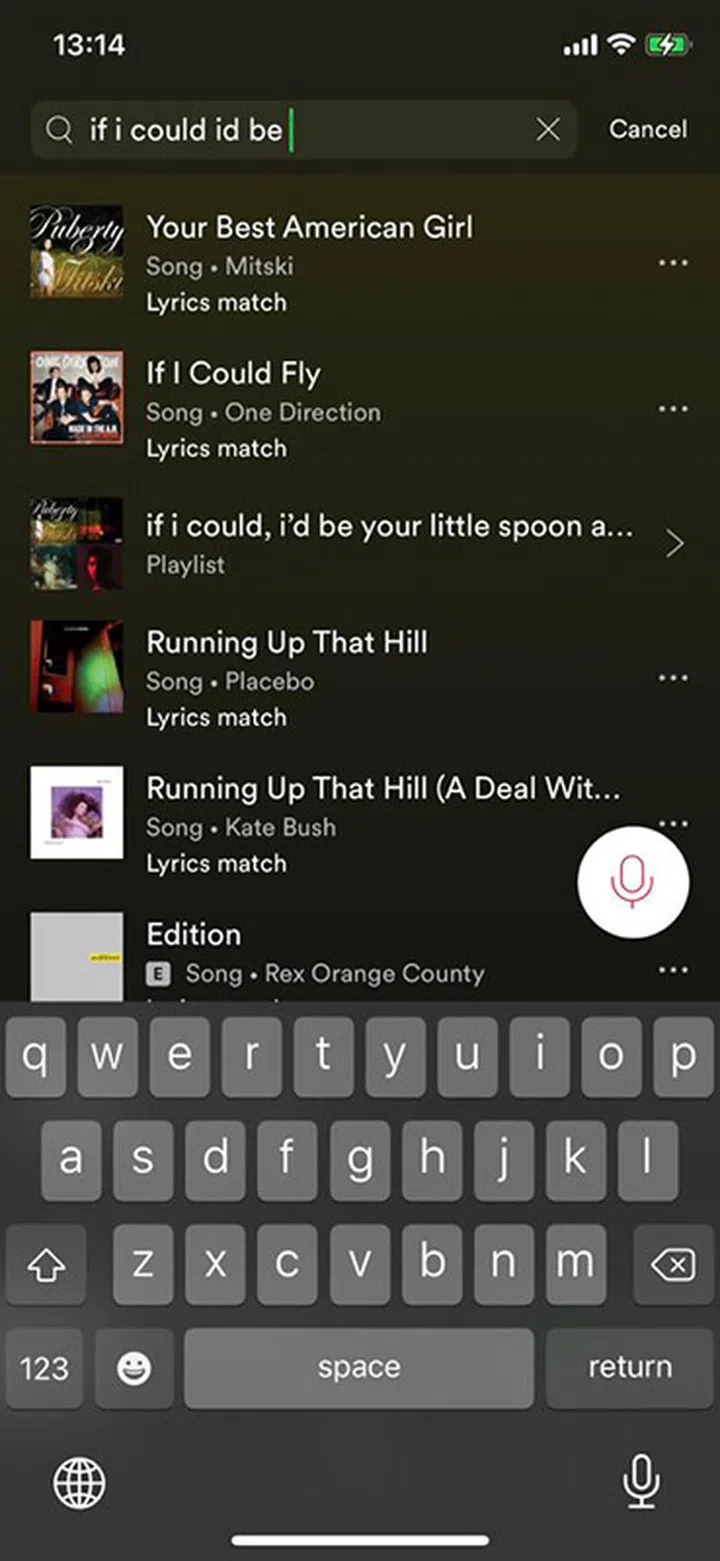
Task: Open more options for Your Best American Girl
Action: point(673,262)
